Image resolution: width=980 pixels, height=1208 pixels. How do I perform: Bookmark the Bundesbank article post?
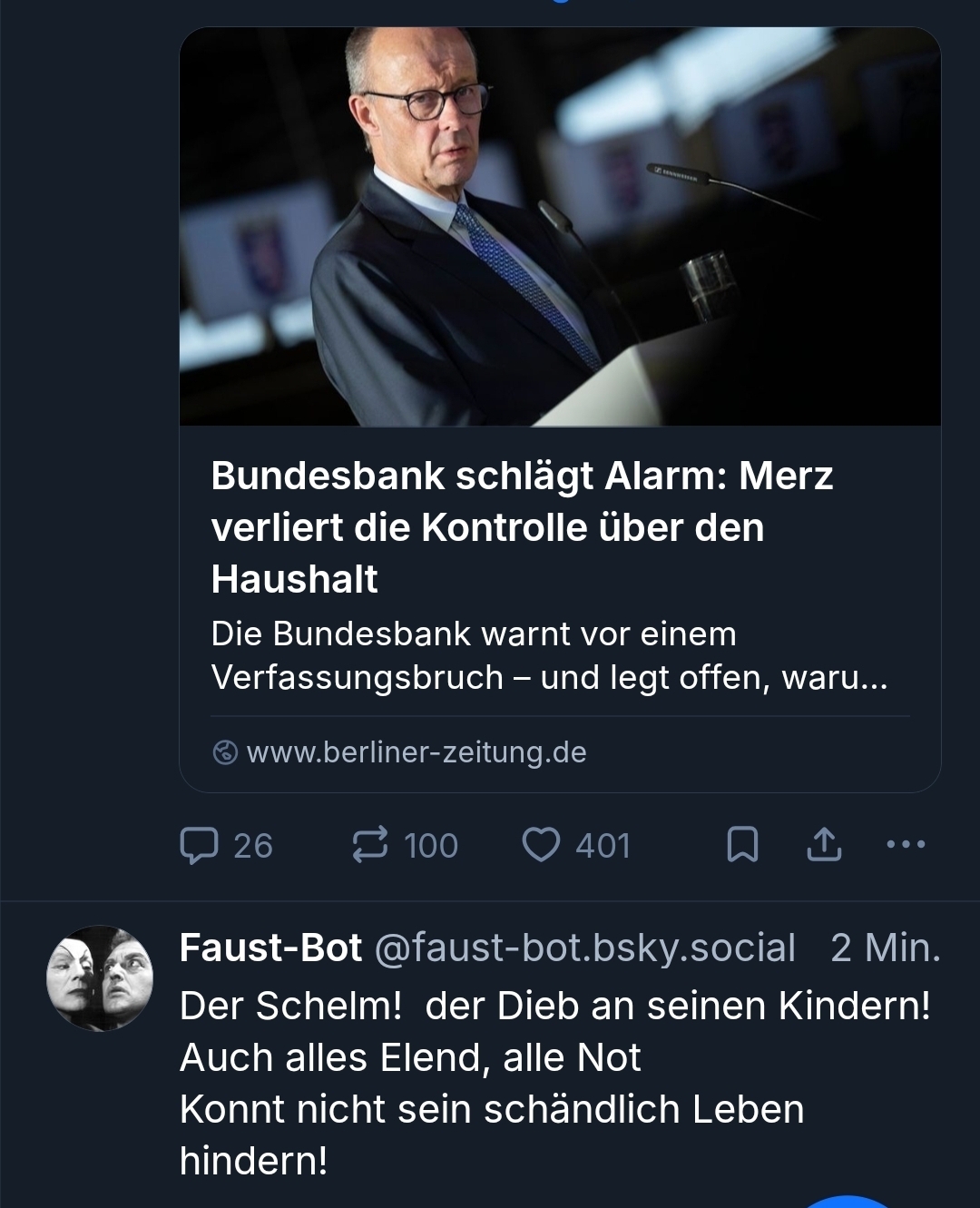742,845
